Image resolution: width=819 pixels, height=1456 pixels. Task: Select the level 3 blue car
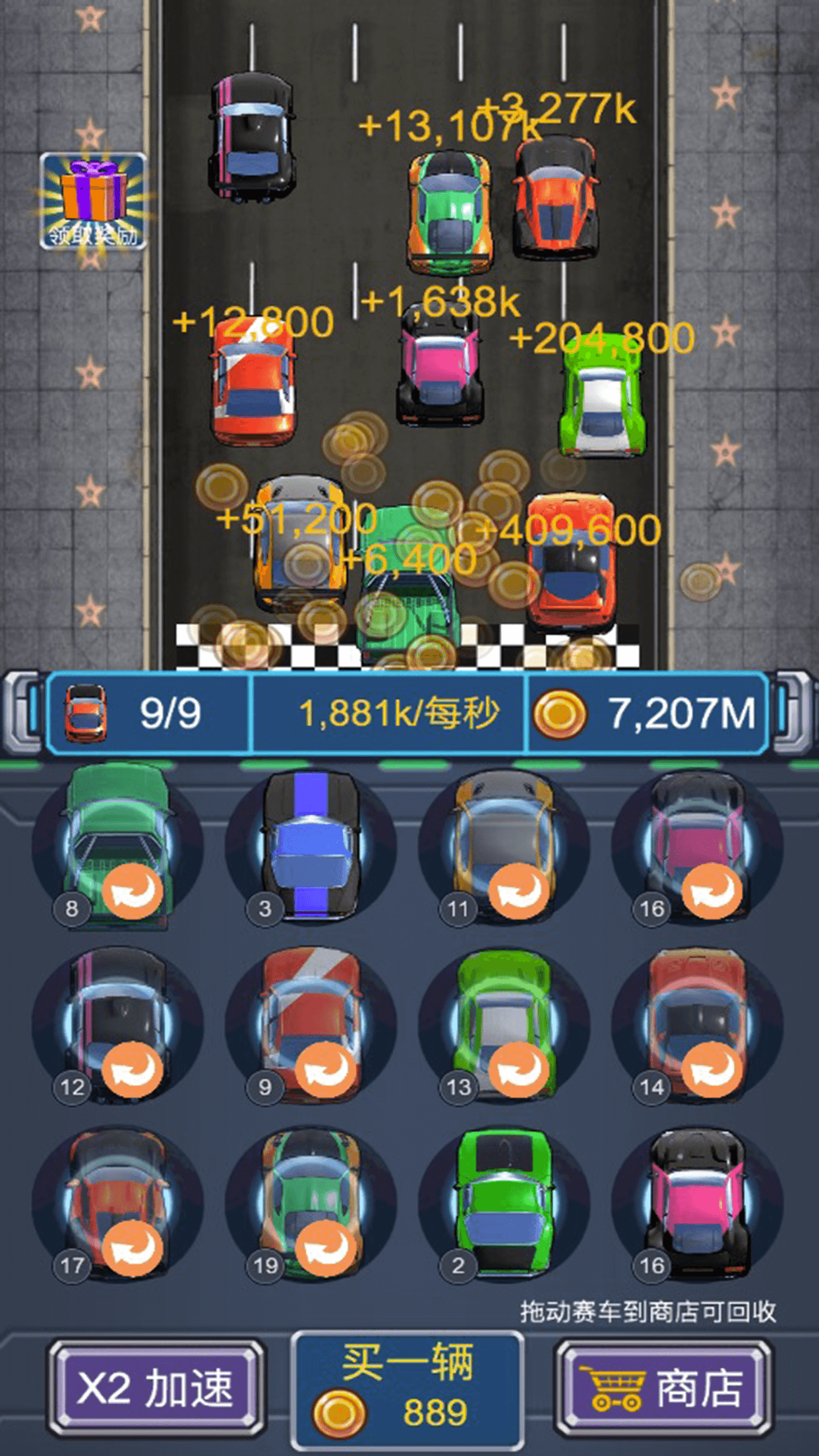point(311,845)
